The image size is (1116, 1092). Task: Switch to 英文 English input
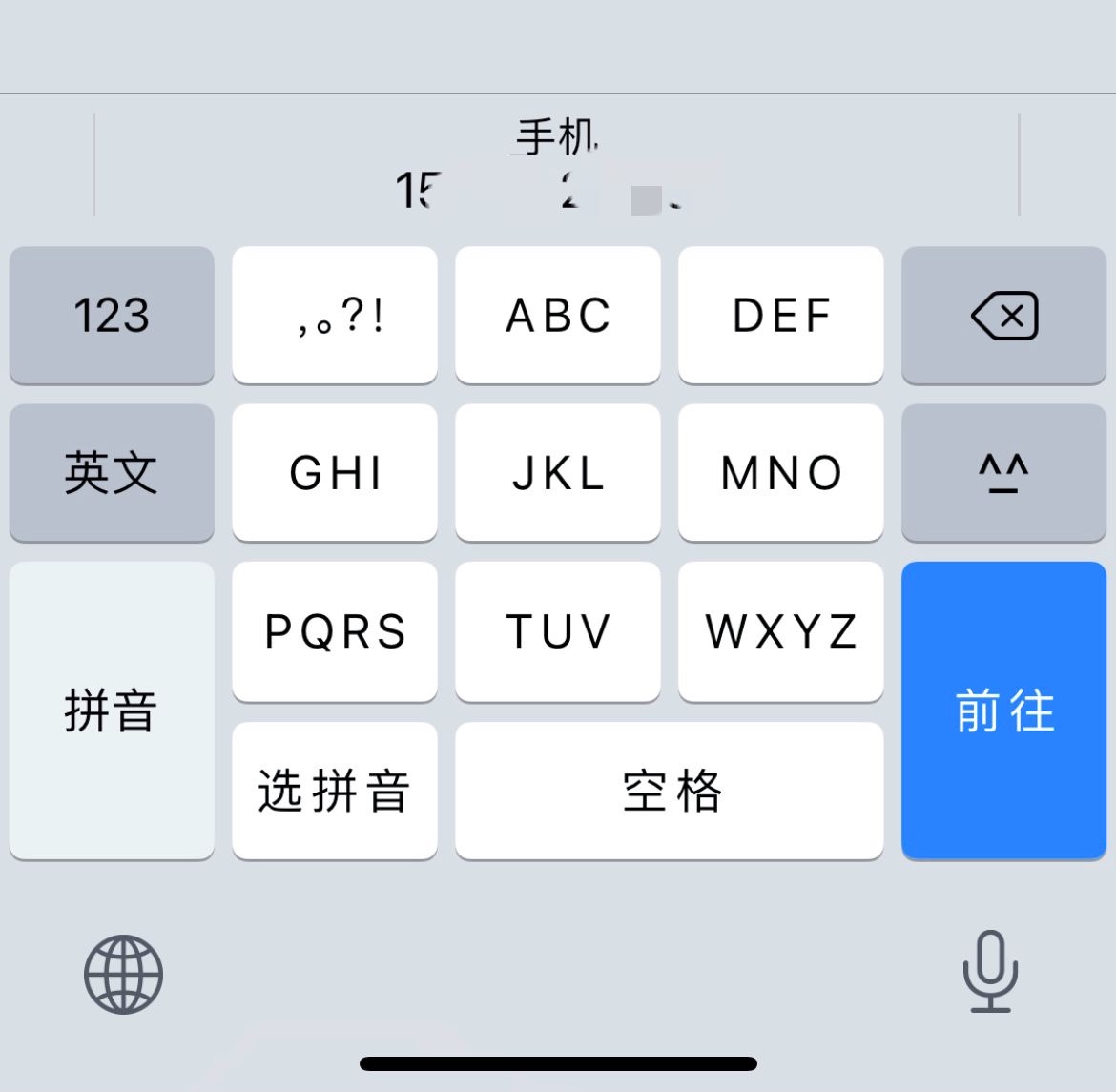112,472
